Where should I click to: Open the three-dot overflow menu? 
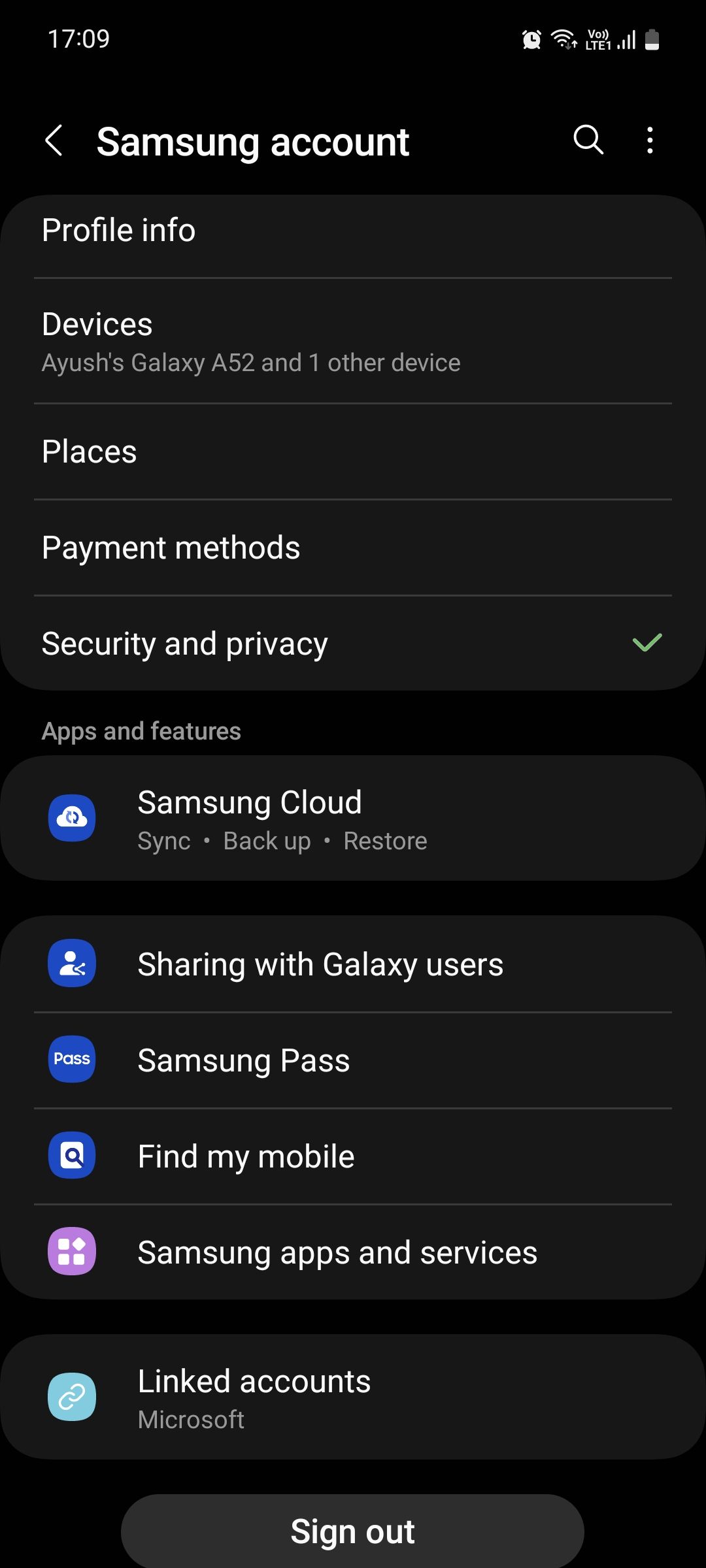[x=649, y=140]
